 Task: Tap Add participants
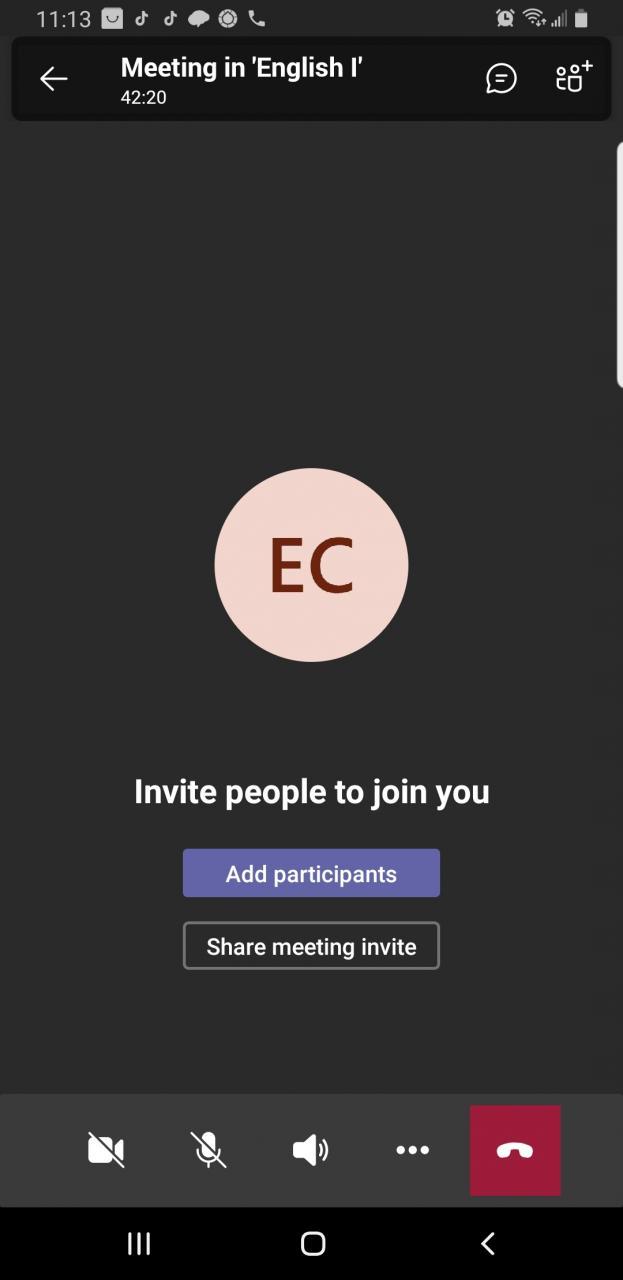tap(311, 873)
